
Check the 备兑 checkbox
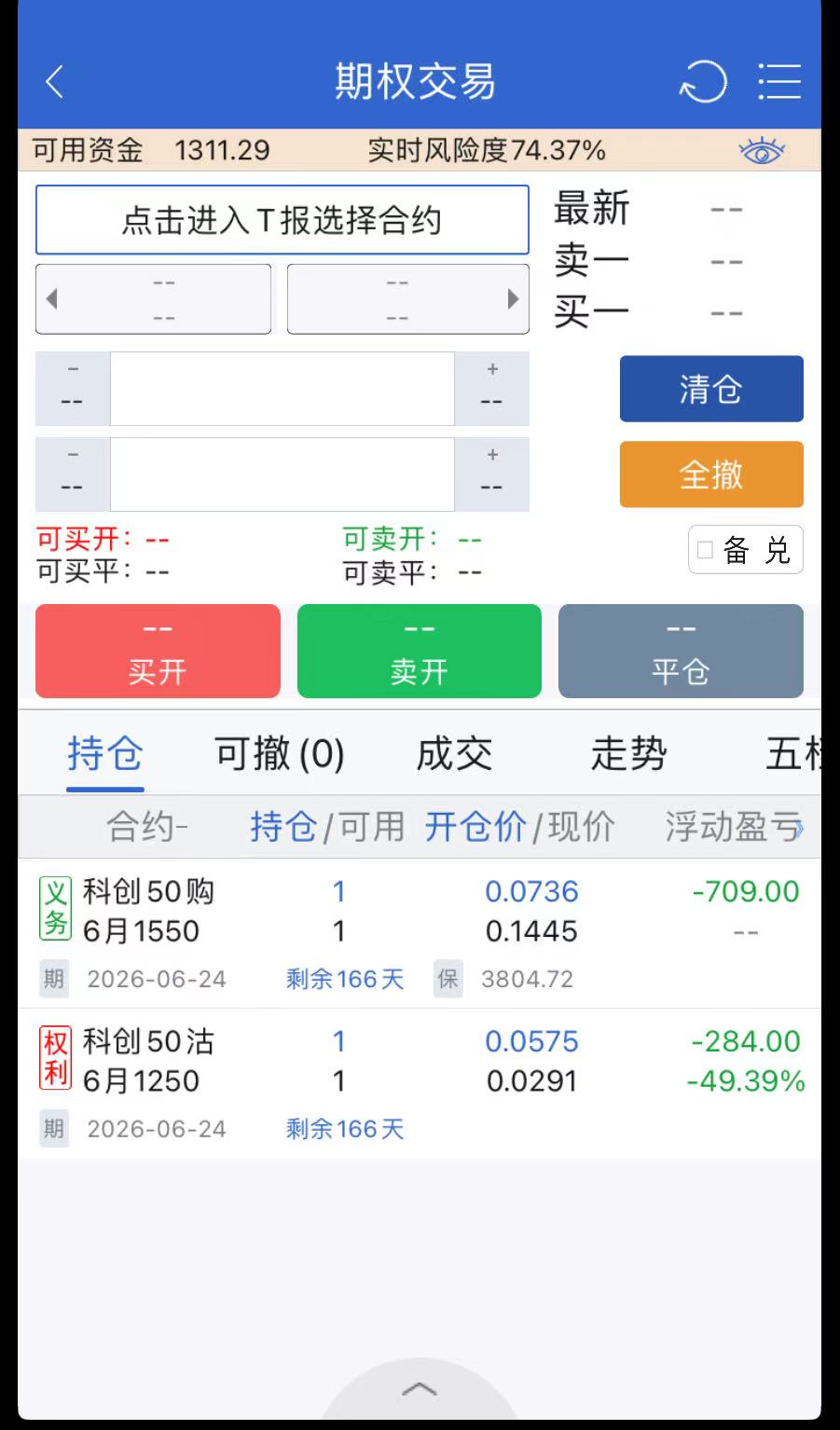coord(706,550)
